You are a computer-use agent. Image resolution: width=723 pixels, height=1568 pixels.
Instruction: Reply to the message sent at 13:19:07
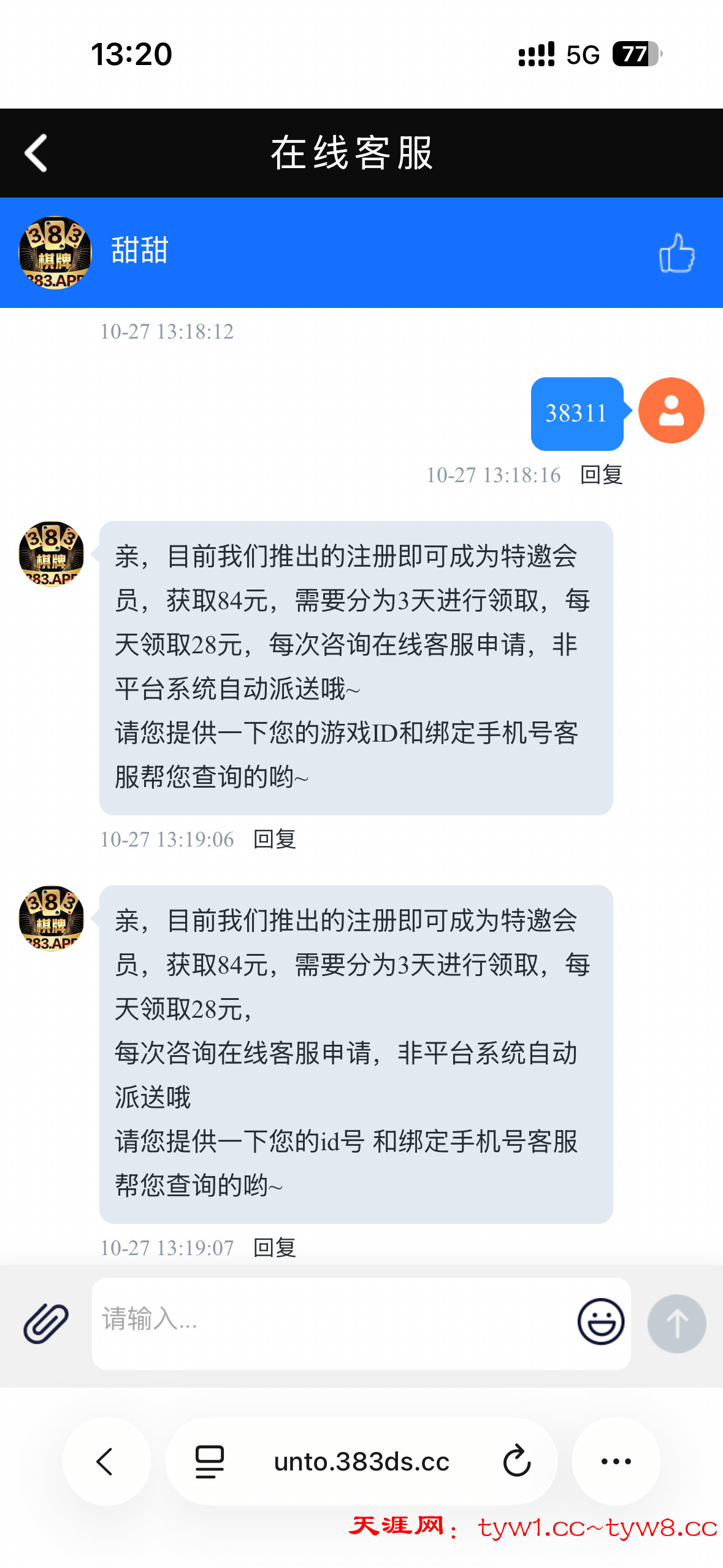pos(274,1247)
